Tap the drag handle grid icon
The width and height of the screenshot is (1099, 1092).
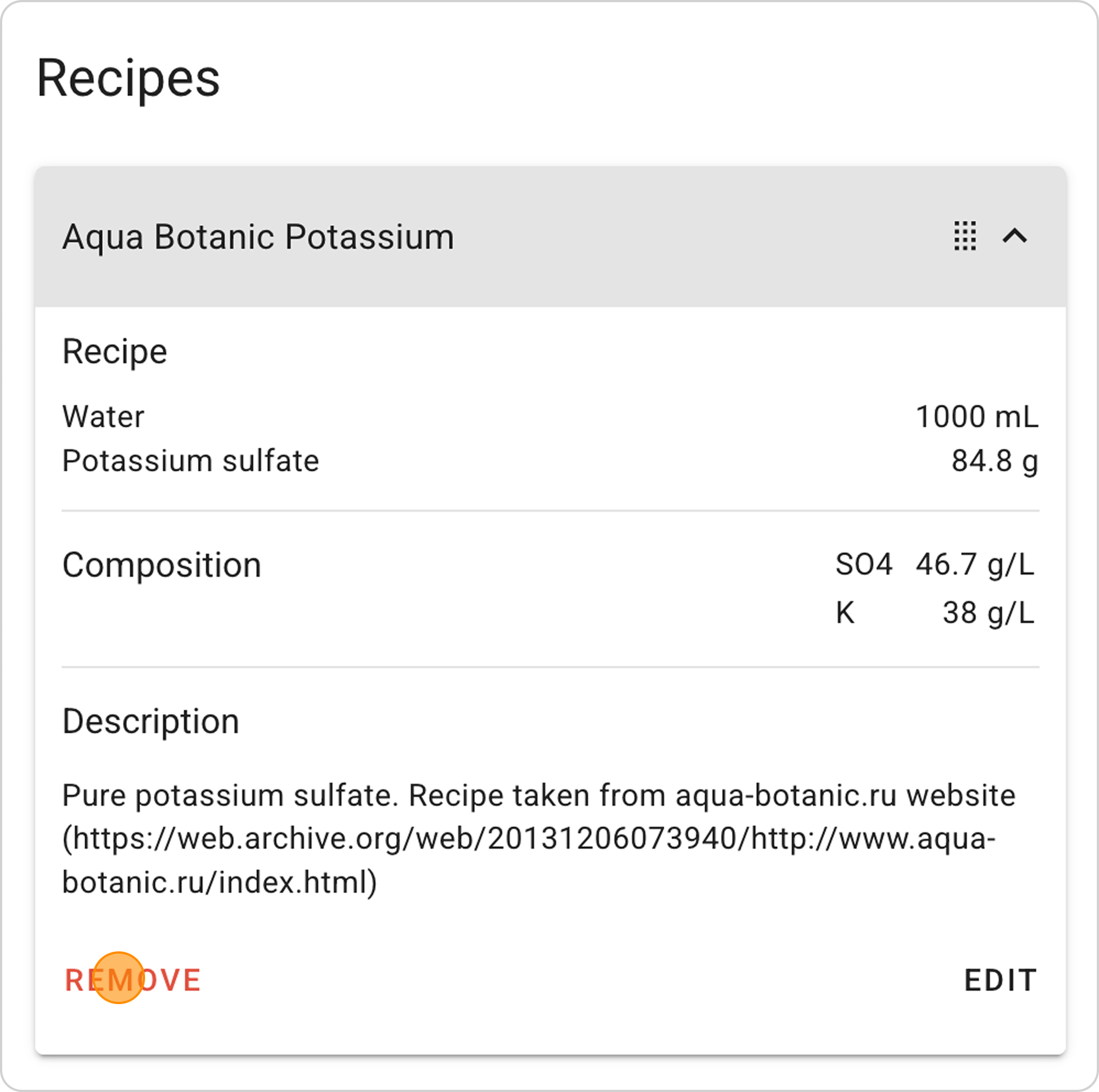coord(965,236)
